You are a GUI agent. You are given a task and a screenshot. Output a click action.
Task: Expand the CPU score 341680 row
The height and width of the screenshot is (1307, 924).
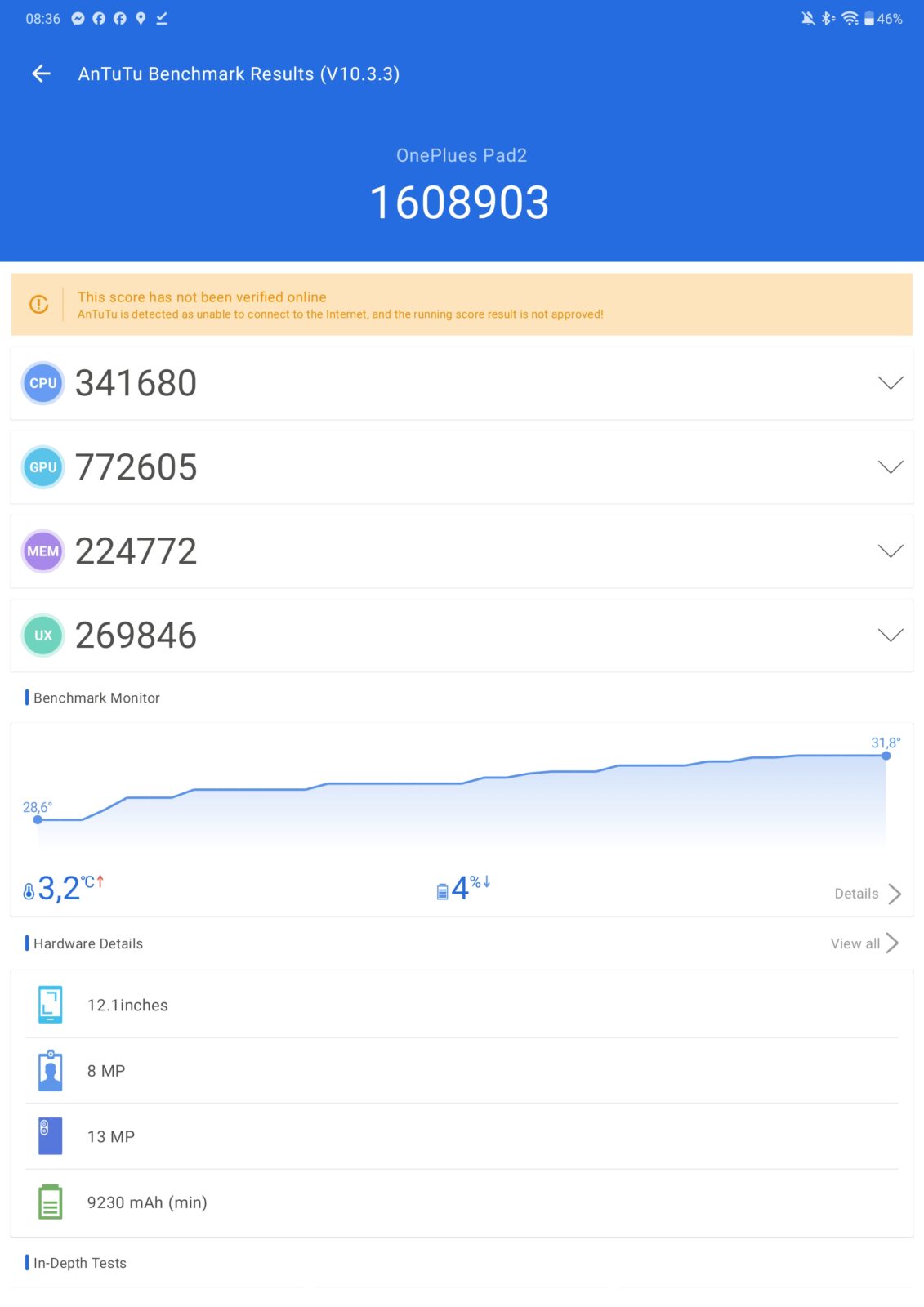click(x=890, y=383)
